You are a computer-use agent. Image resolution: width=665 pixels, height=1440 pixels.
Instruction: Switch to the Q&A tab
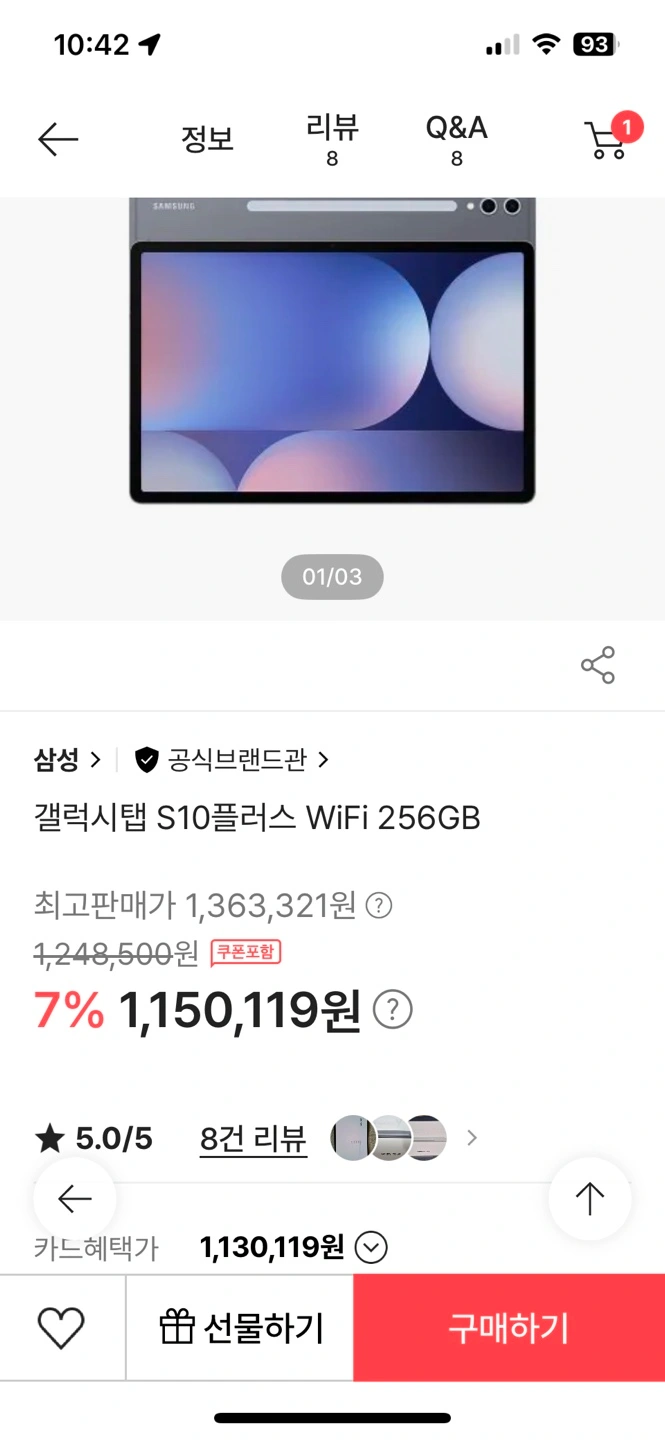point(456,140)
